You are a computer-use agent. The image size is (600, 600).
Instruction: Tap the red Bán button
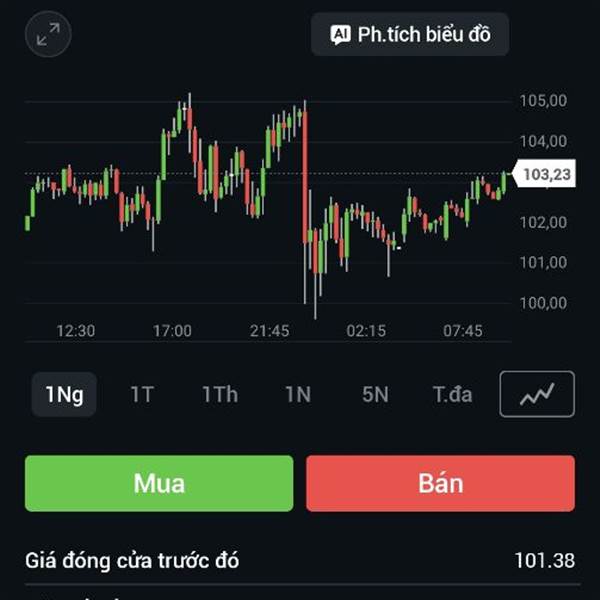(x=440, y=484)
